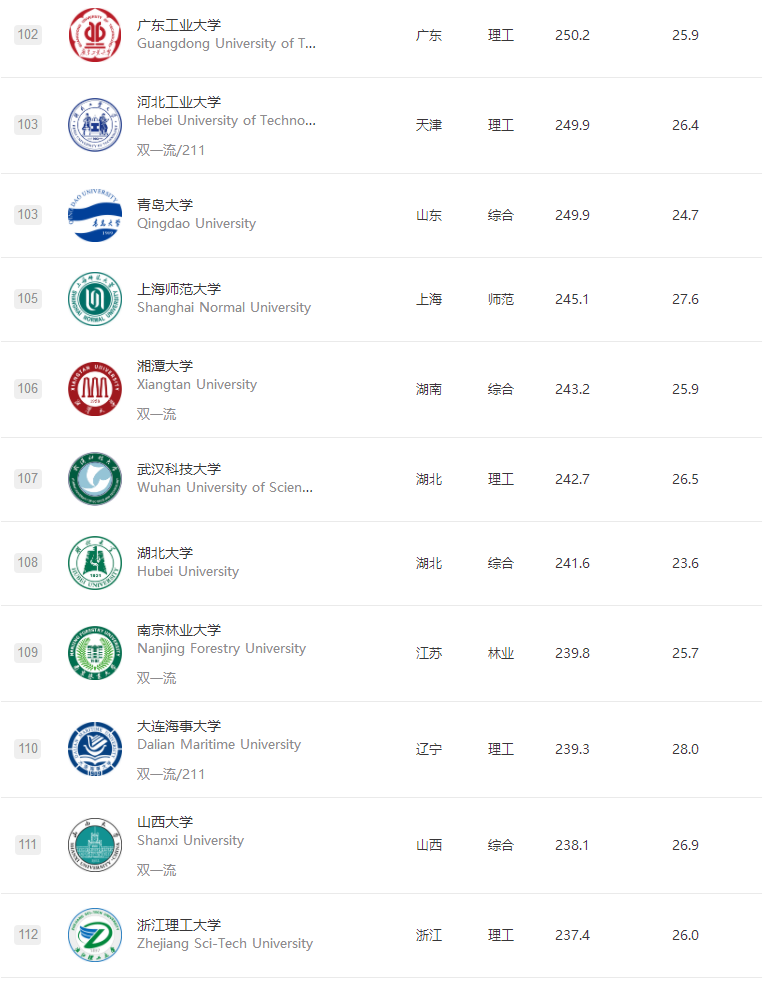The image size is (768, 983).
Task: View Nanjing Forestry University details
Action: (x=221, y=648)
